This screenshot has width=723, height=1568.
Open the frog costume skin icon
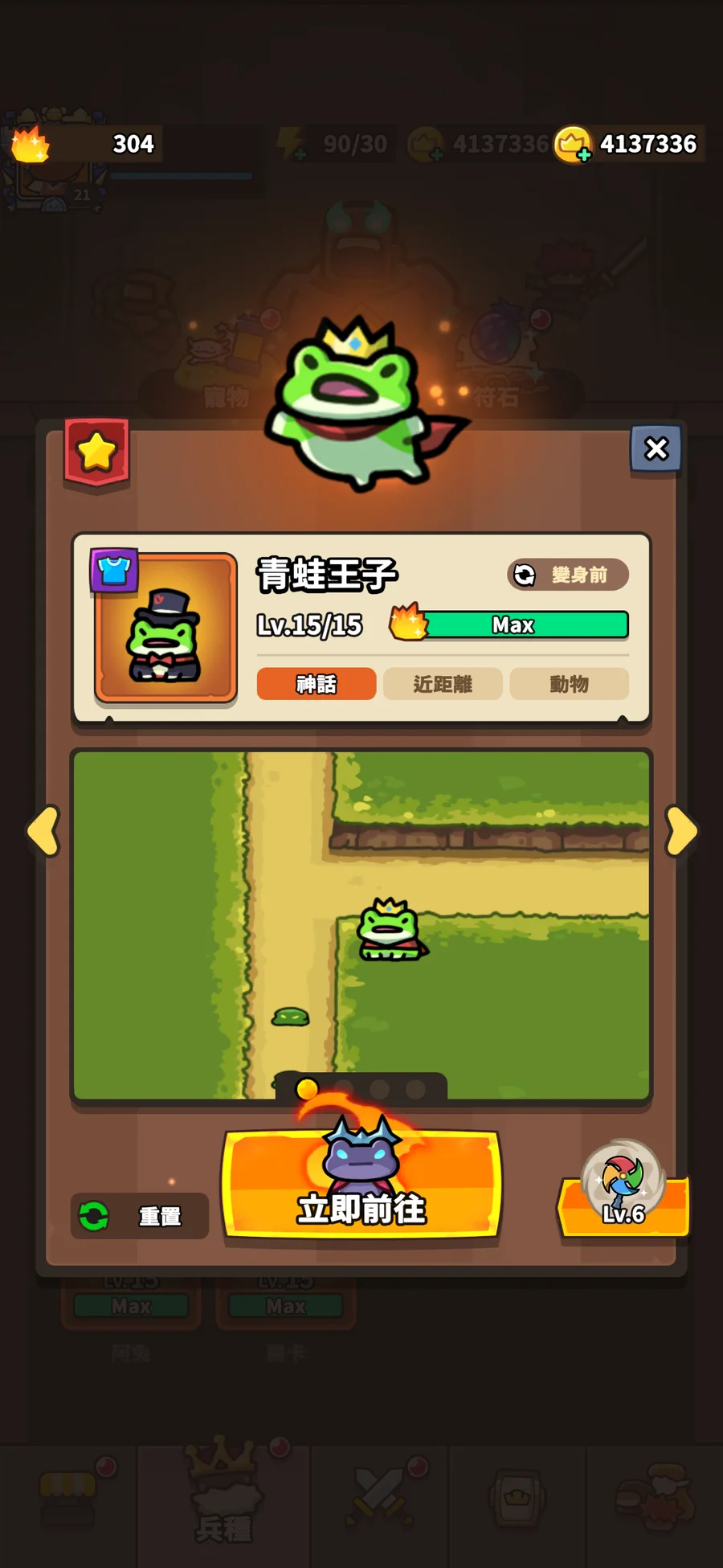(x=114, y=571)
